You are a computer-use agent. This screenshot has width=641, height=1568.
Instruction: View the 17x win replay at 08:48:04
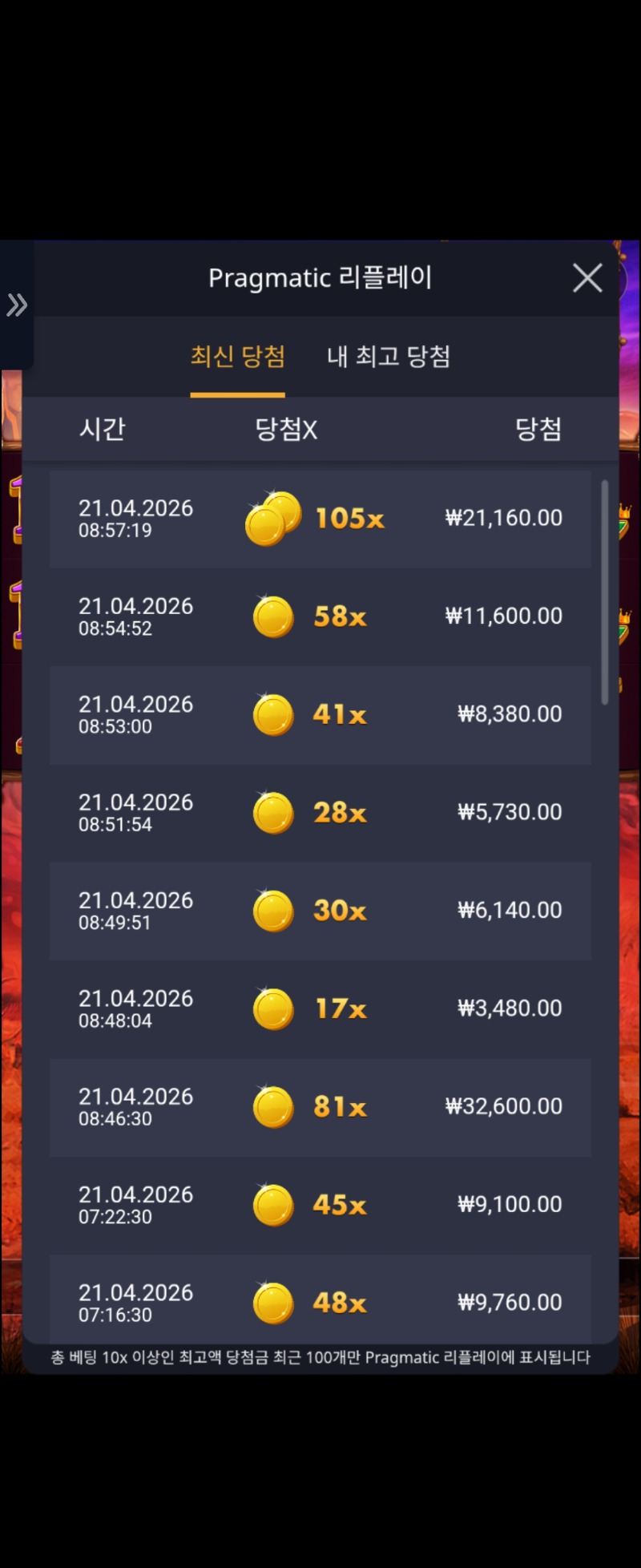[x=320, y=1008]
